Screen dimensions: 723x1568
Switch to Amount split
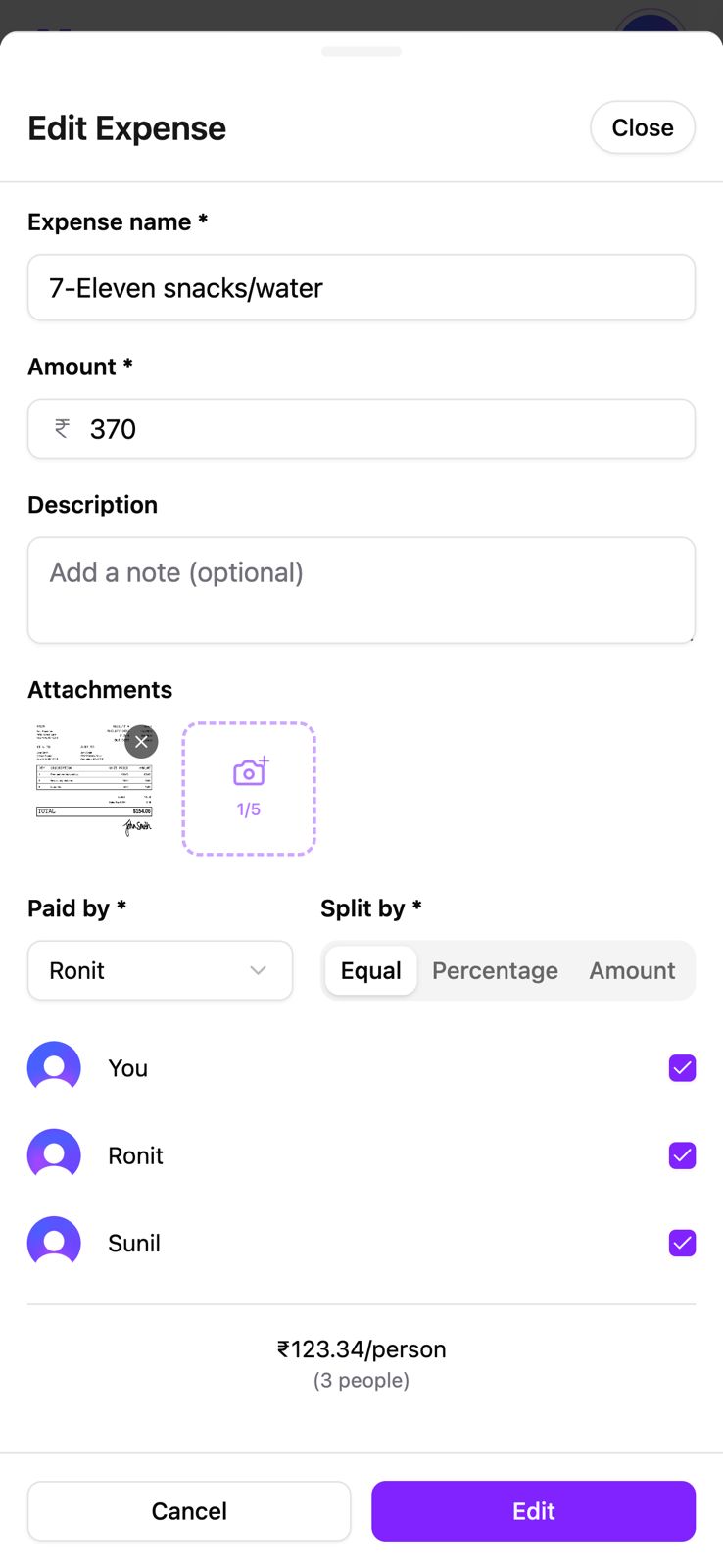coord(632,970)
